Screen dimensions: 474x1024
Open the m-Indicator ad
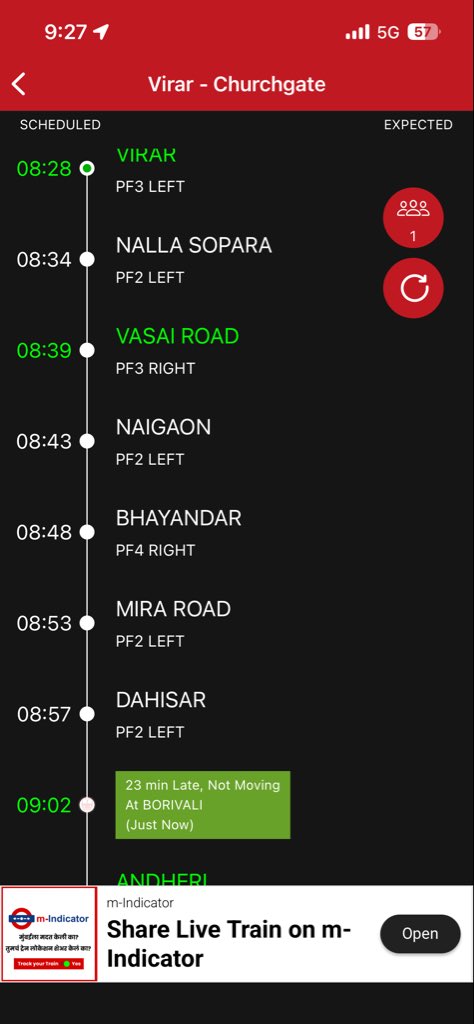point(420,933)
